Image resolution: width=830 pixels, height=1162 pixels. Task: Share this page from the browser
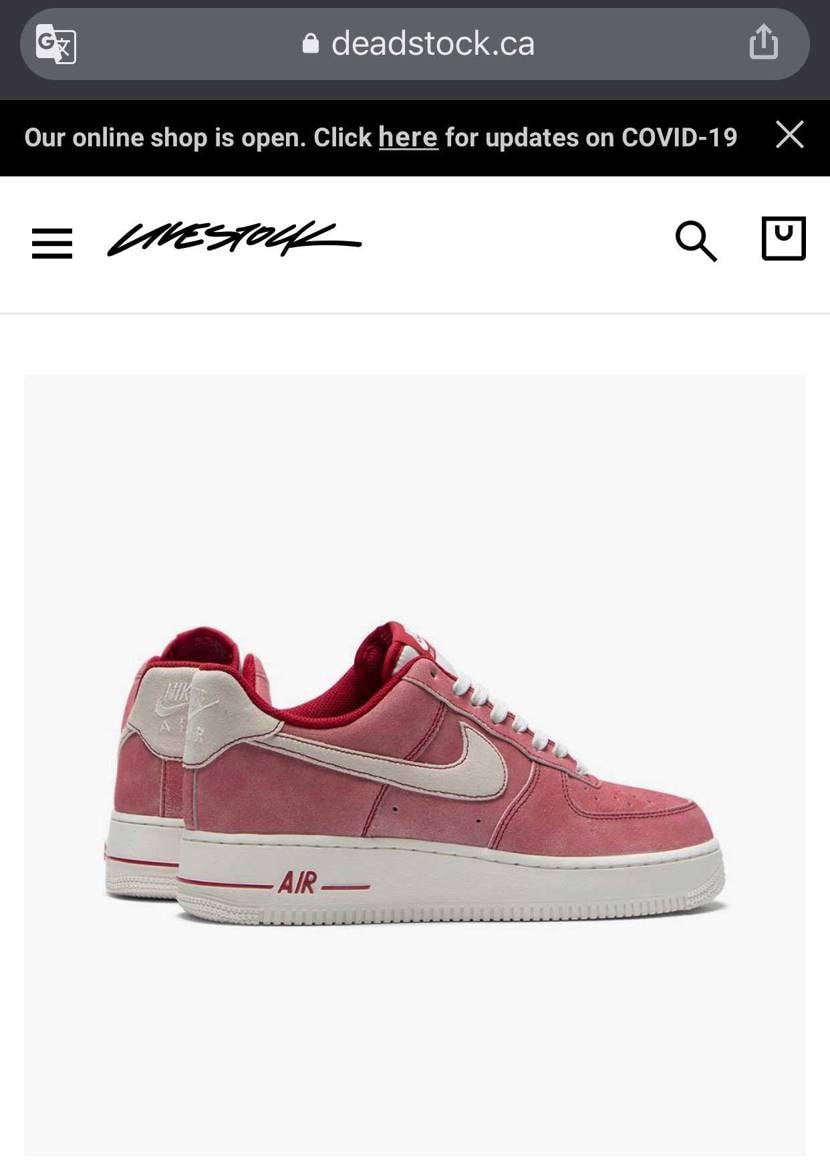(x=763, y=43)
